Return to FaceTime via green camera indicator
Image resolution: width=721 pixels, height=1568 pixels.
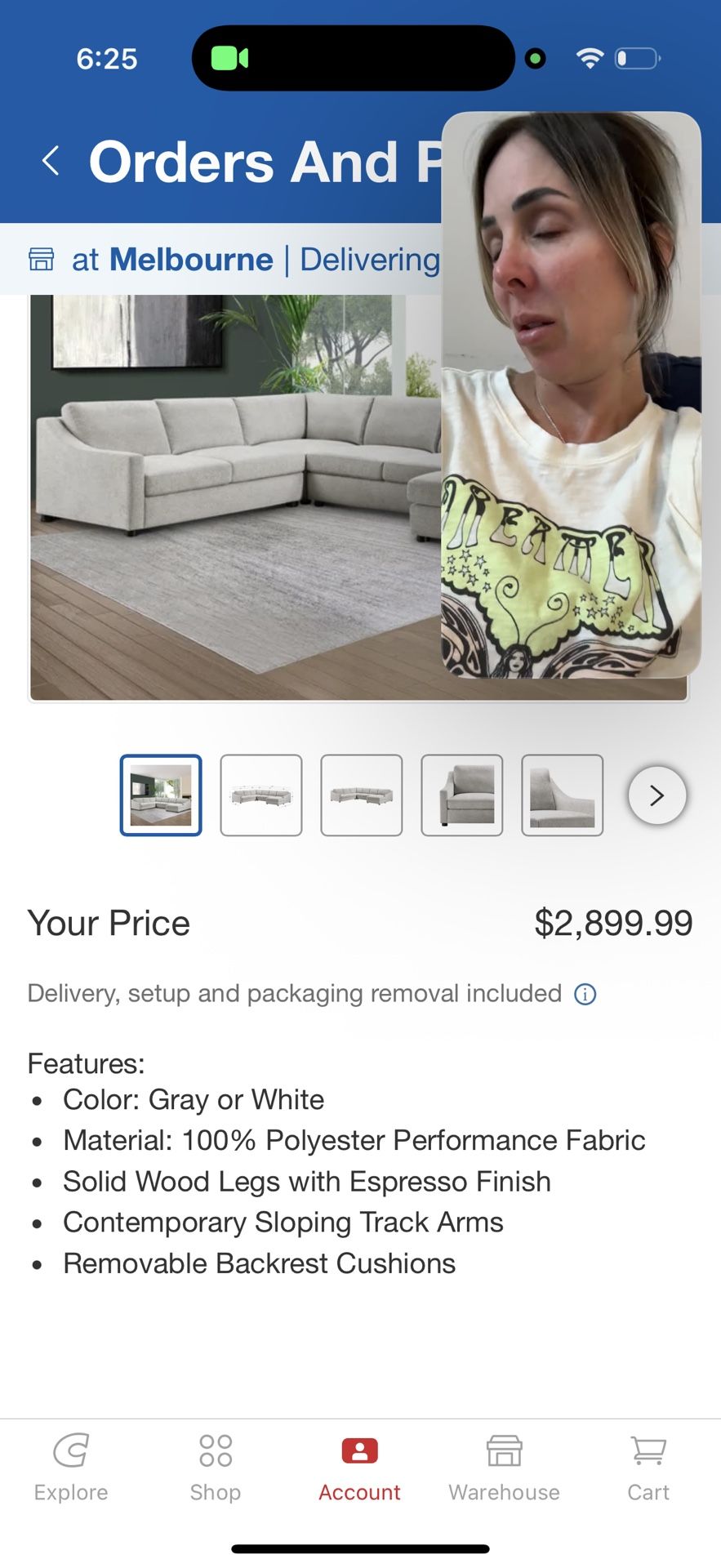[x=229, y=58]
